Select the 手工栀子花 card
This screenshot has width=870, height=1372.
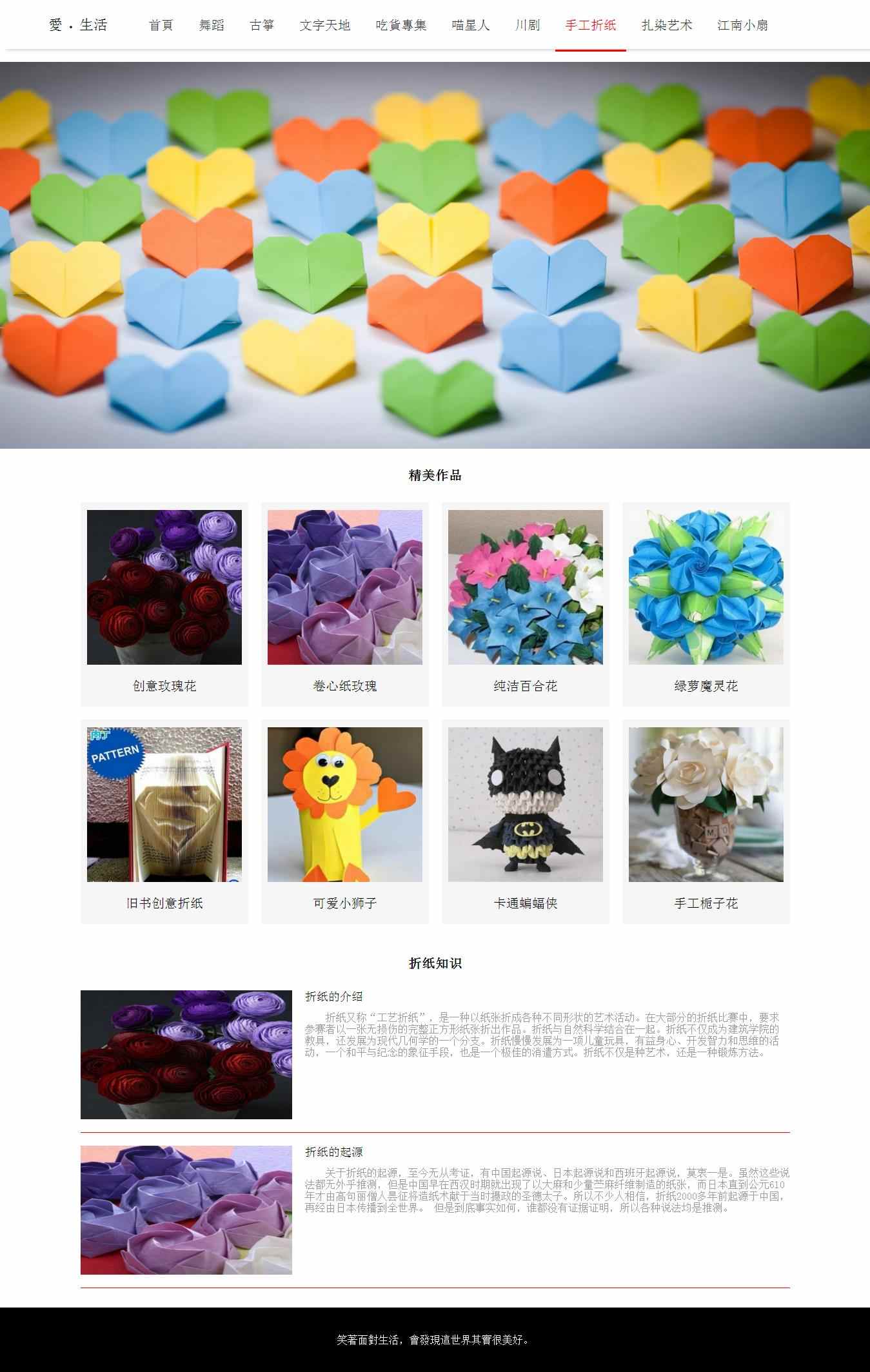(x=706, y=821)
